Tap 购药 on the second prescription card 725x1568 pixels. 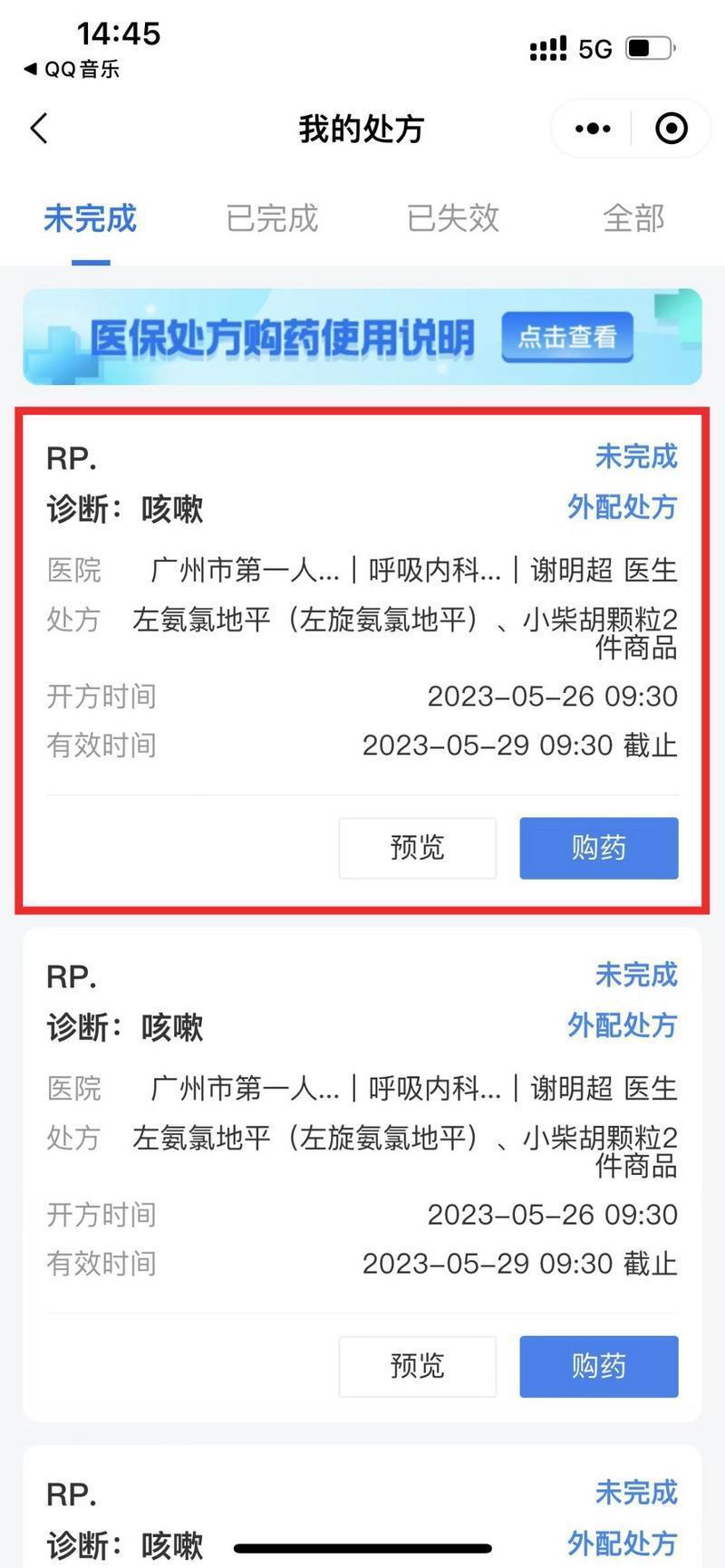598,1366
